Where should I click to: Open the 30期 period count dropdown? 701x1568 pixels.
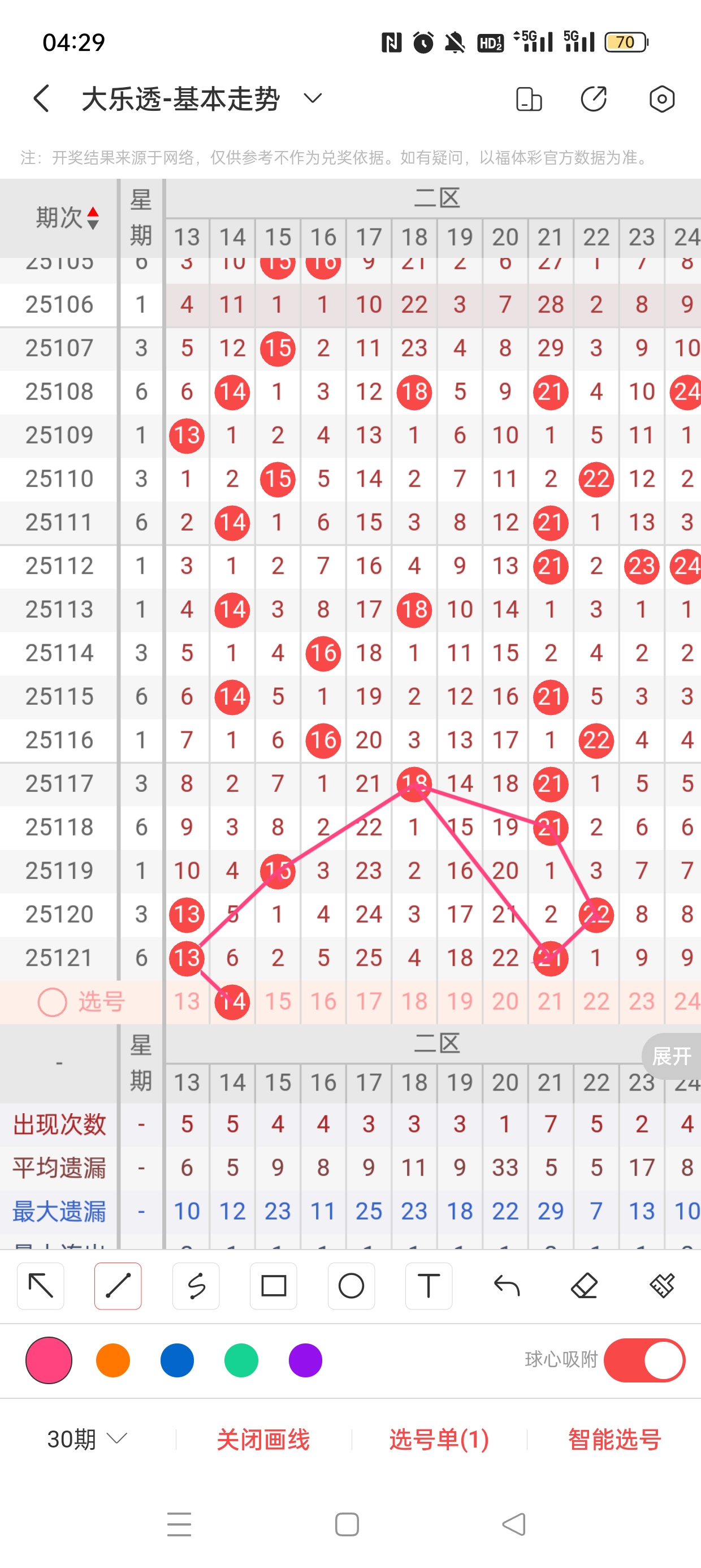coord(87,1439)
